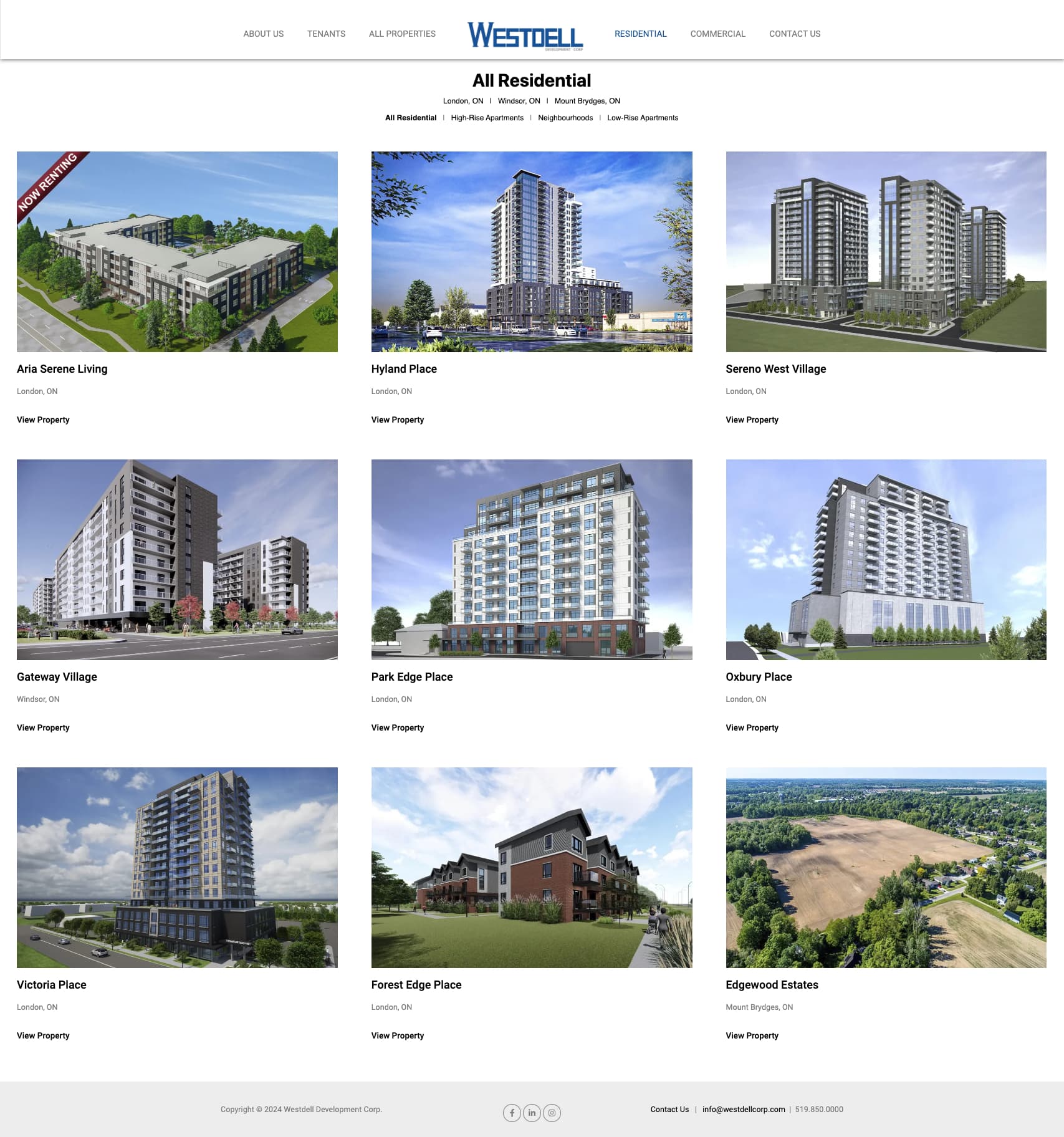Viewport: 1064px width, 1137px height.
Task: Show Low-Rise Apartments category
Action: tap(642, 118)
